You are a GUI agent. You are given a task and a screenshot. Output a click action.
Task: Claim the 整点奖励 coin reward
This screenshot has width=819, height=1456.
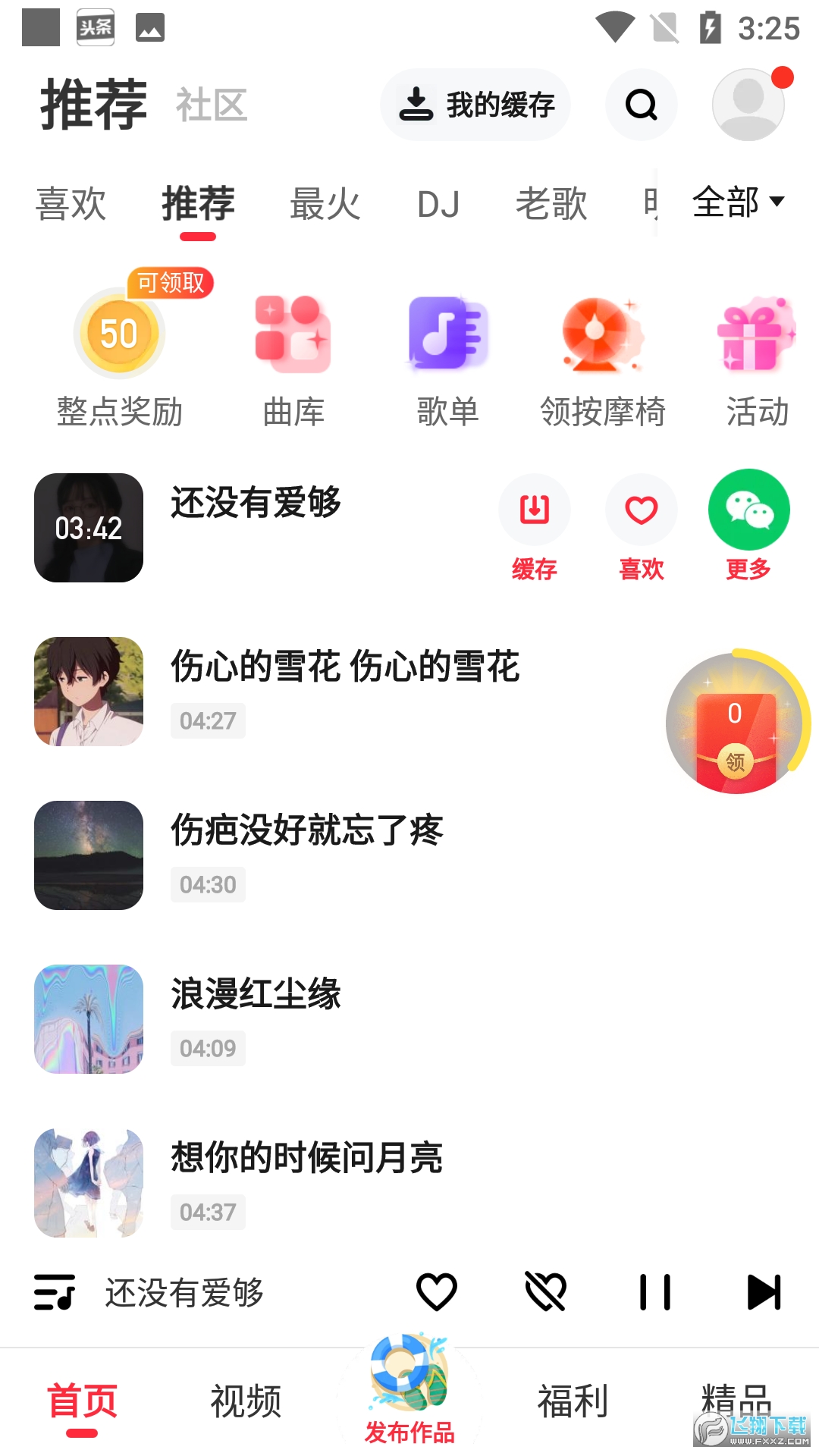point(119,334)
